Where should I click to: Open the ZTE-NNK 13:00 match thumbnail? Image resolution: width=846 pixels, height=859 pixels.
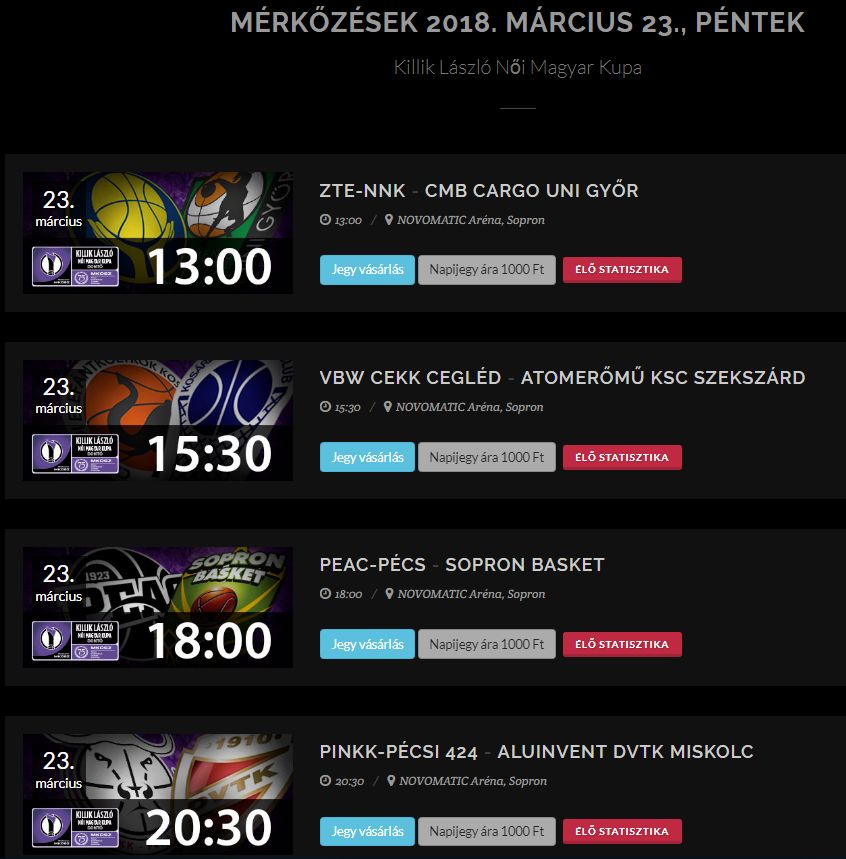point(158,233)
